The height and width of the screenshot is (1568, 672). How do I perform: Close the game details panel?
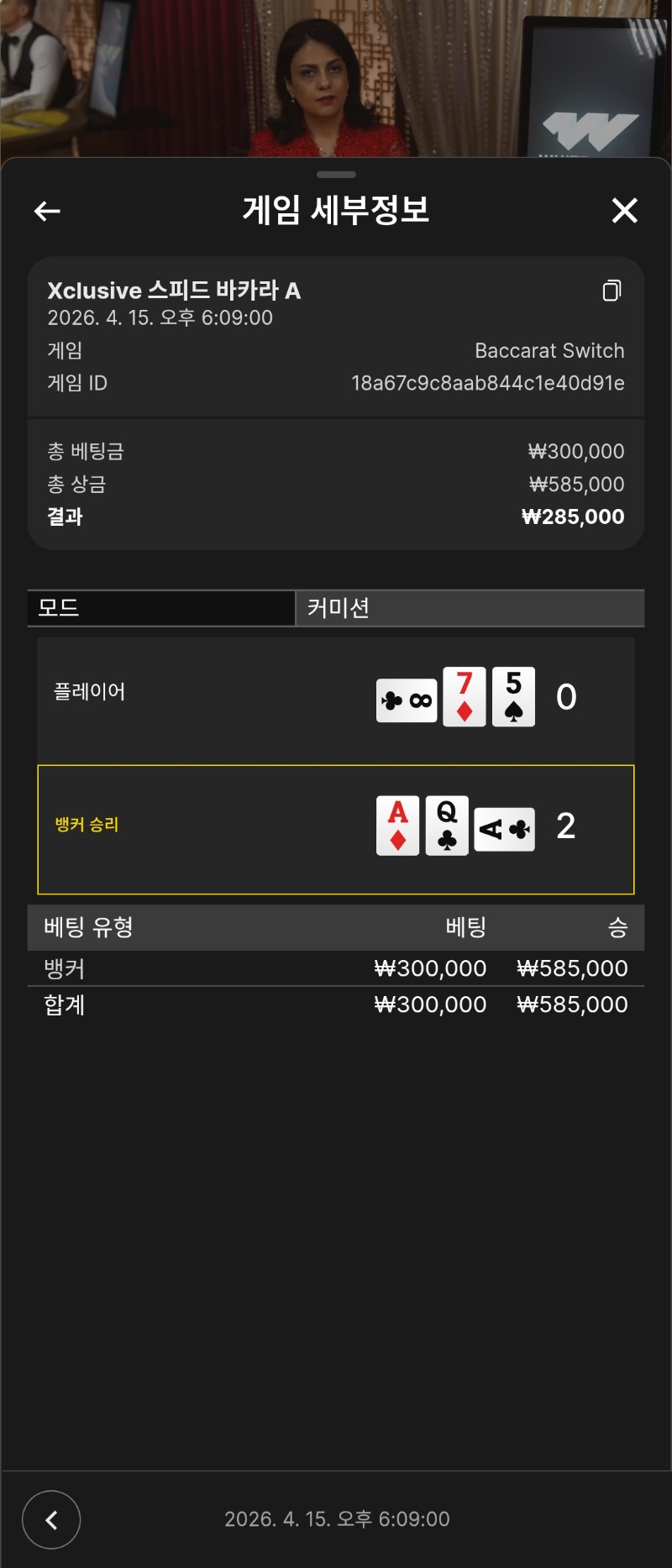(x=624, y=211)
